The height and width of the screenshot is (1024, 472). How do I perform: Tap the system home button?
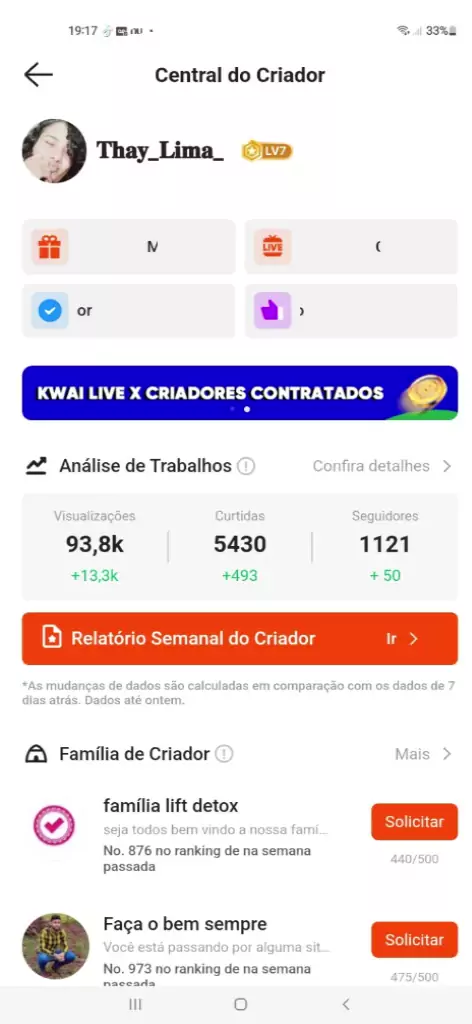point(240,1004)
